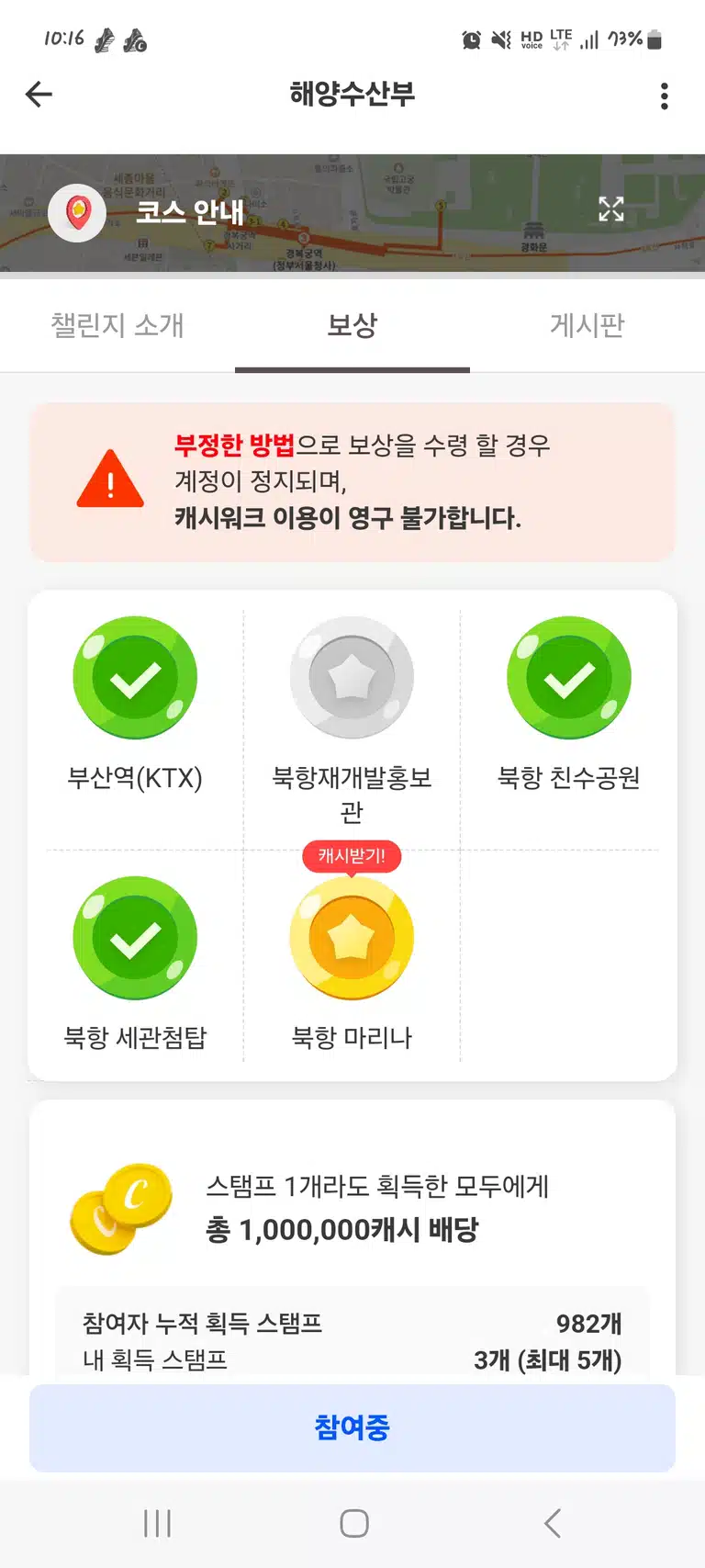Switch to the 챌린지 소개 tab
The height and width of the screenshot is (1568, 705).
[x=117, y=325]
